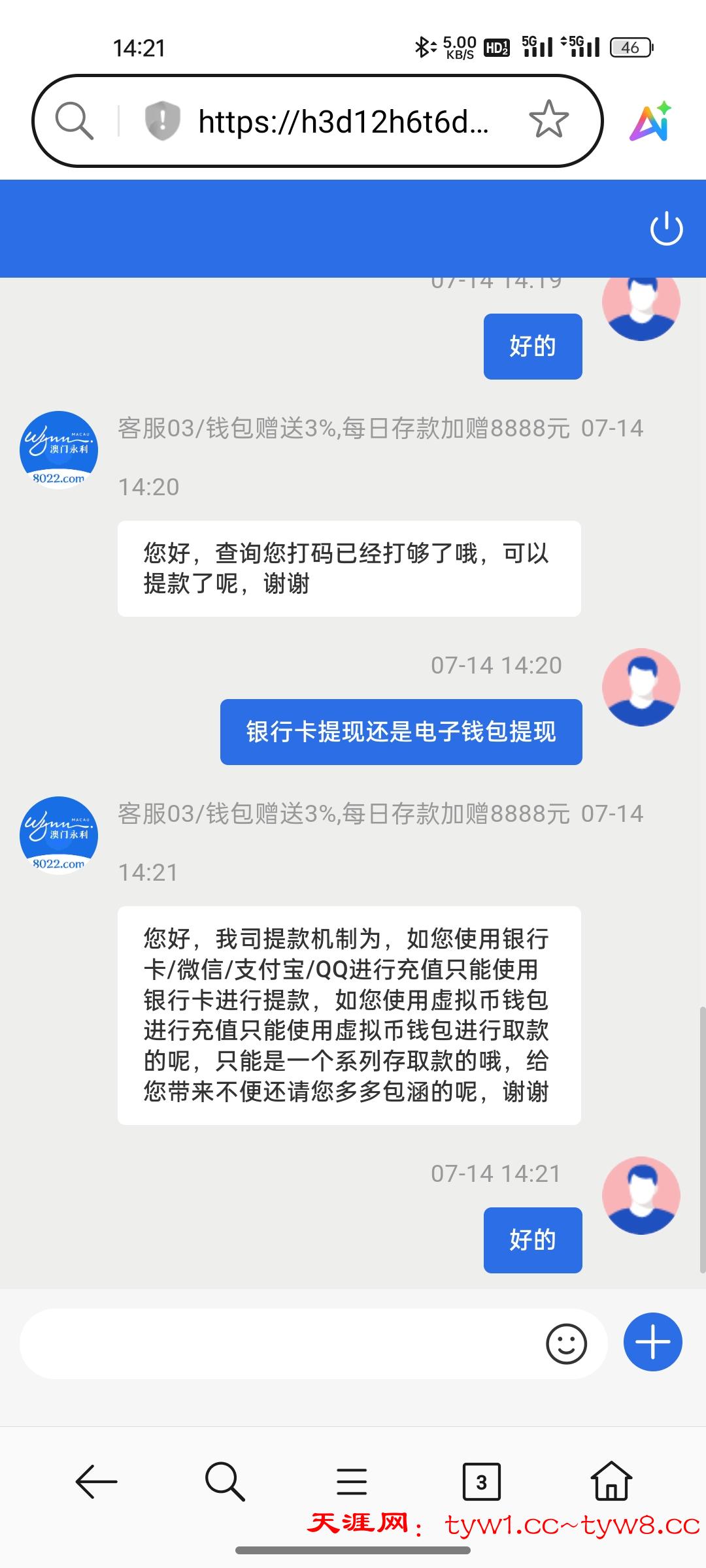
Task: View the three open tabs
Action: [481, 1481]
